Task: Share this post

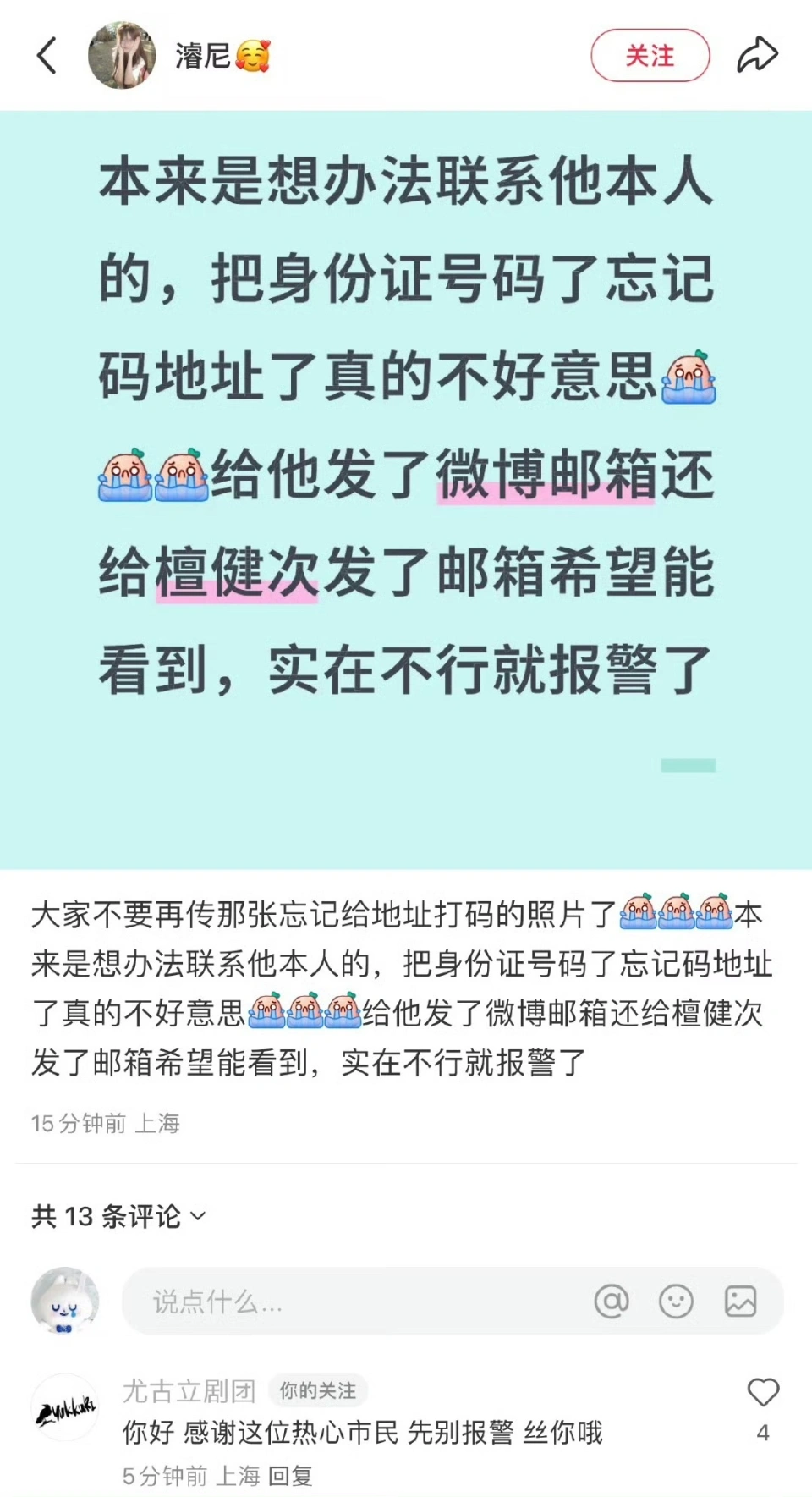Action: tap(757, 56)
